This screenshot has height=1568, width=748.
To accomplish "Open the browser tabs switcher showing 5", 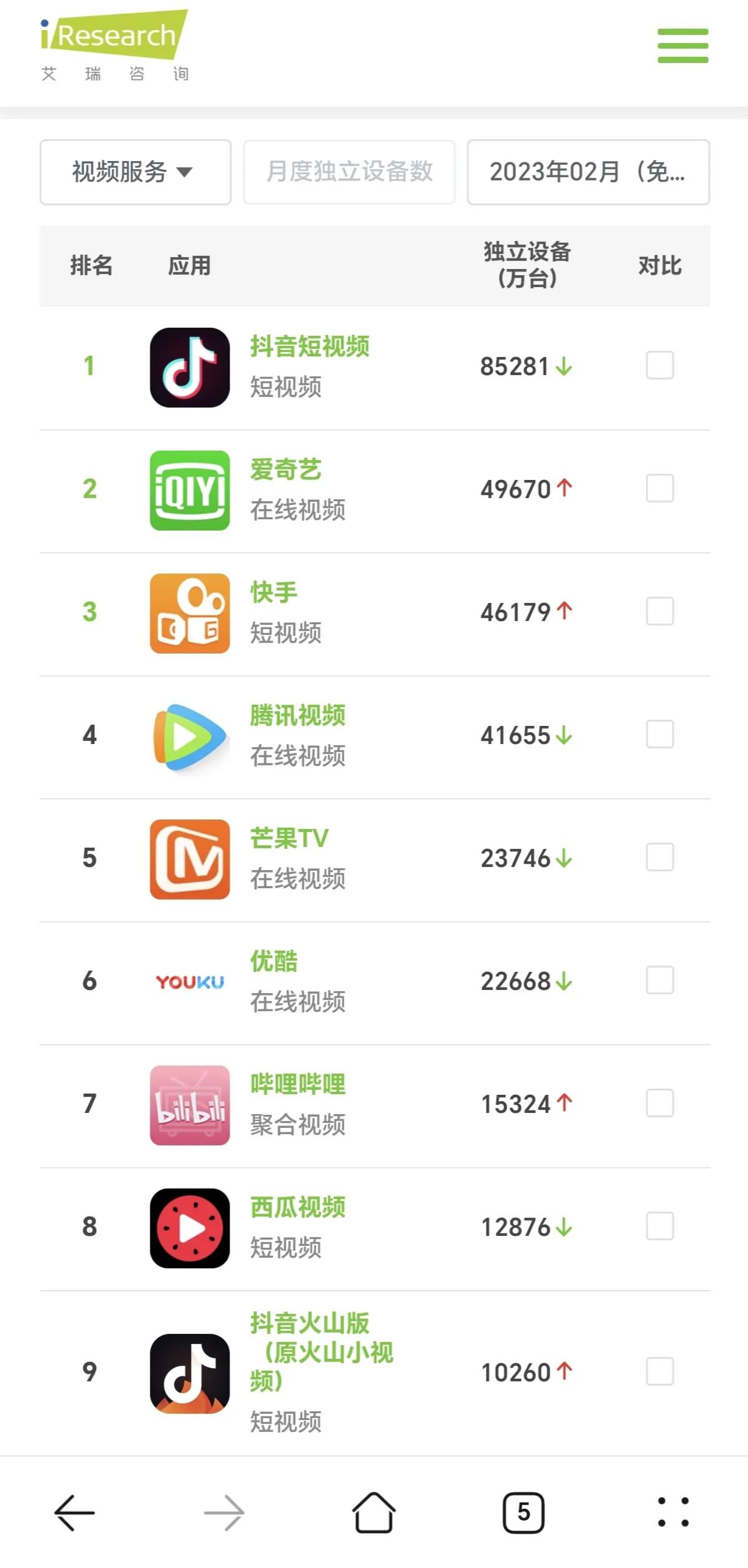I will (x=523, y=1513).
